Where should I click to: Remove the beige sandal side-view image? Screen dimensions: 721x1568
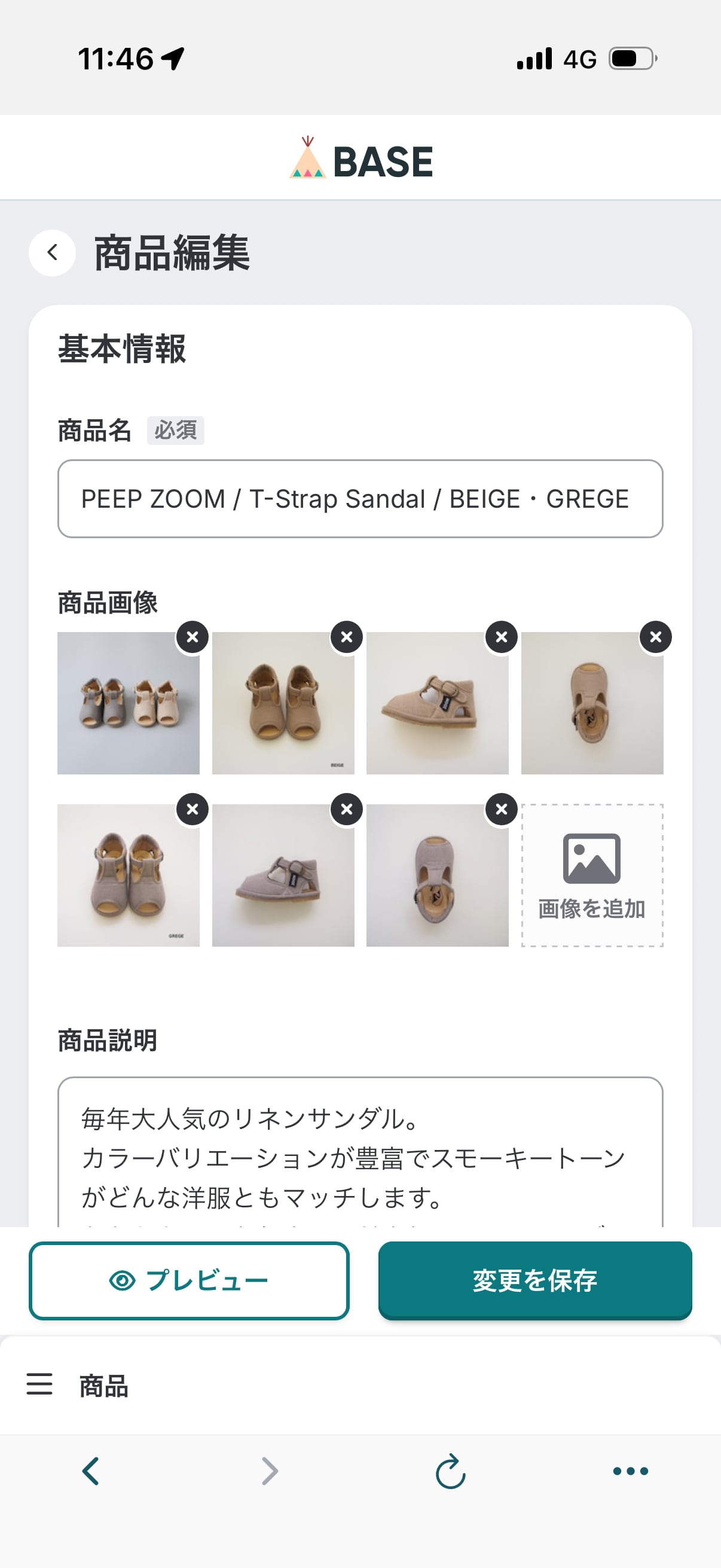tap(502, 637)
